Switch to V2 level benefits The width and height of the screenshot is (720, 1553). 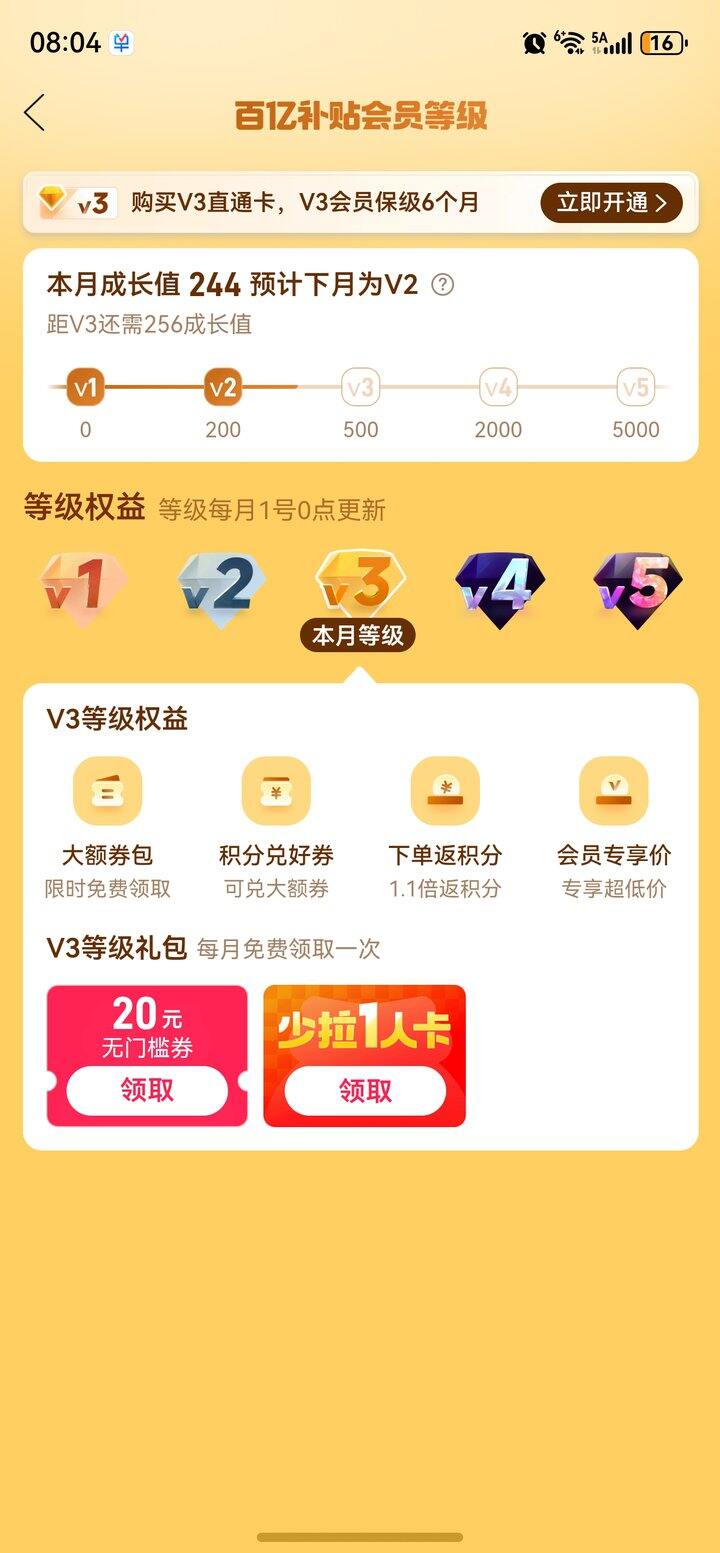(x=221, y=587)
